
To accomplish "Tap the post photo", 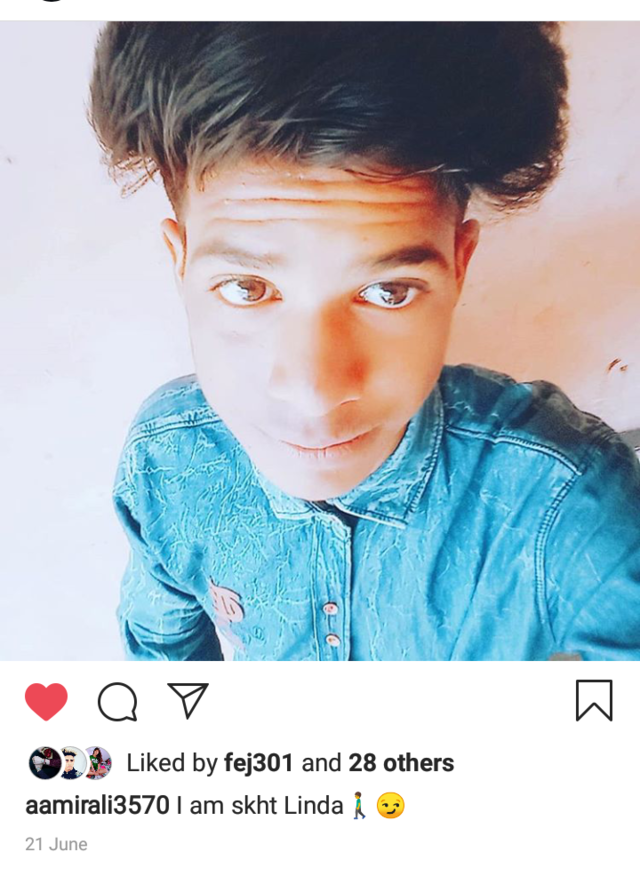I will (x=320, y=340).
